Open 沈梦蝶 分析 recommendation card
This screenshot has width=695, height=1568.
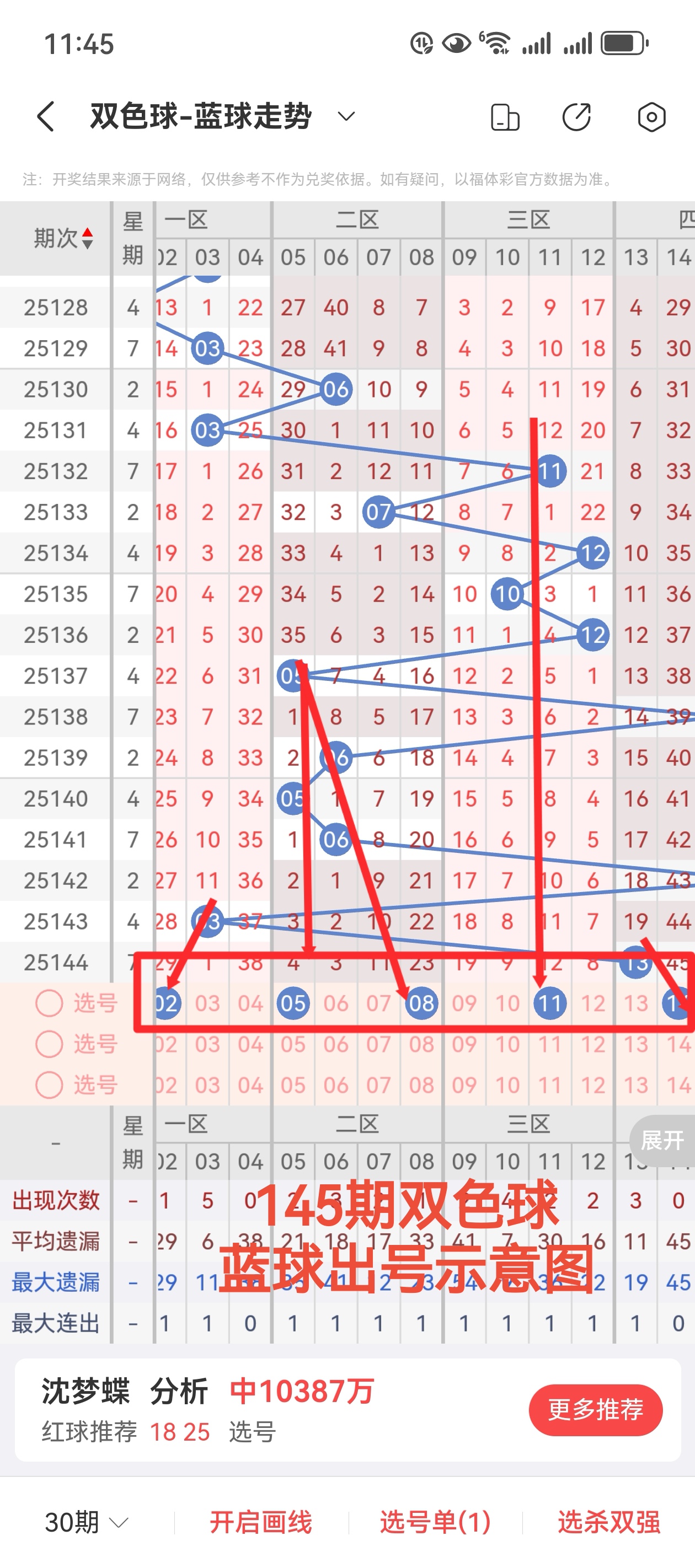(x=244, y=1410)
